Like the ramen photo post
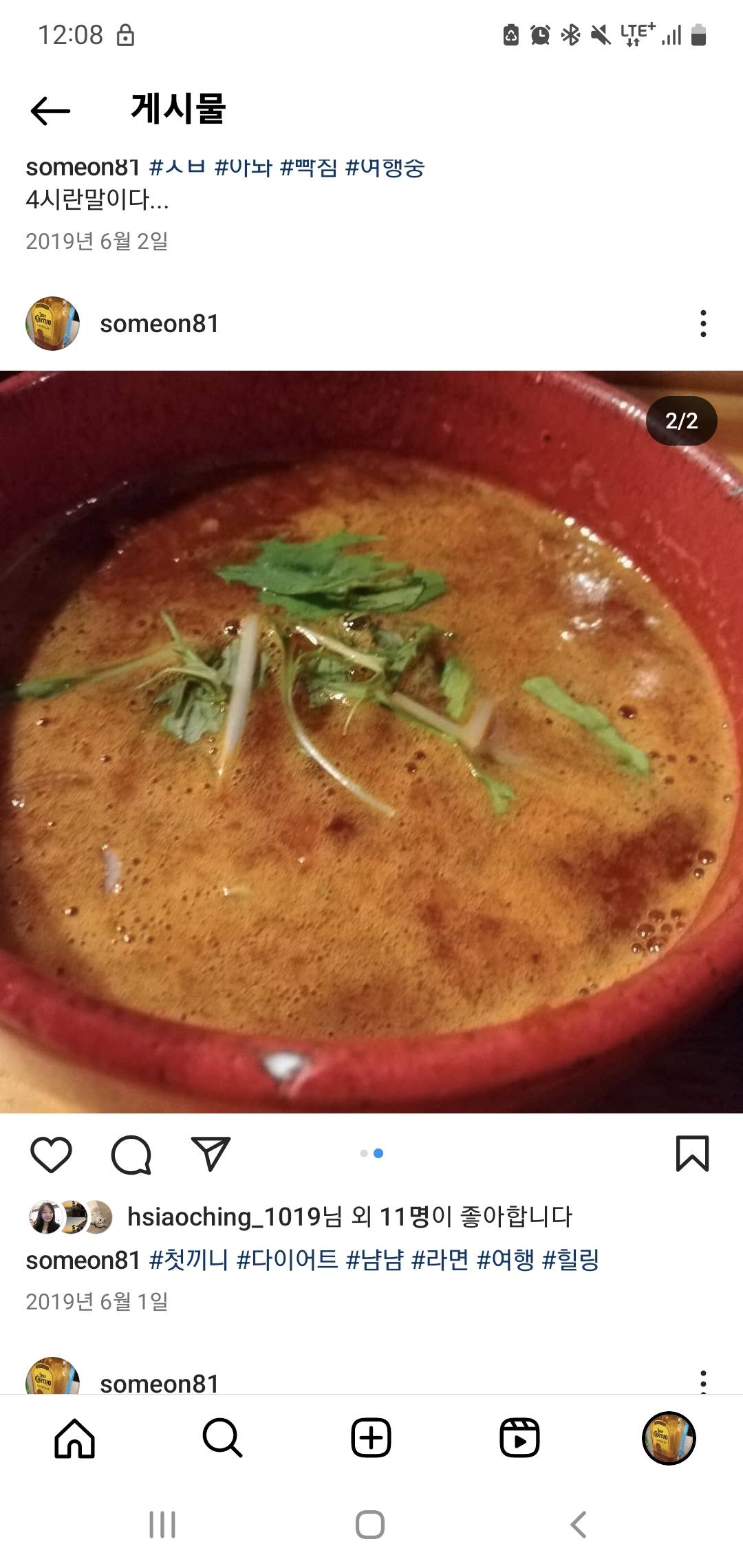This screenshot has height=1568, width=743. [51, 1154]
